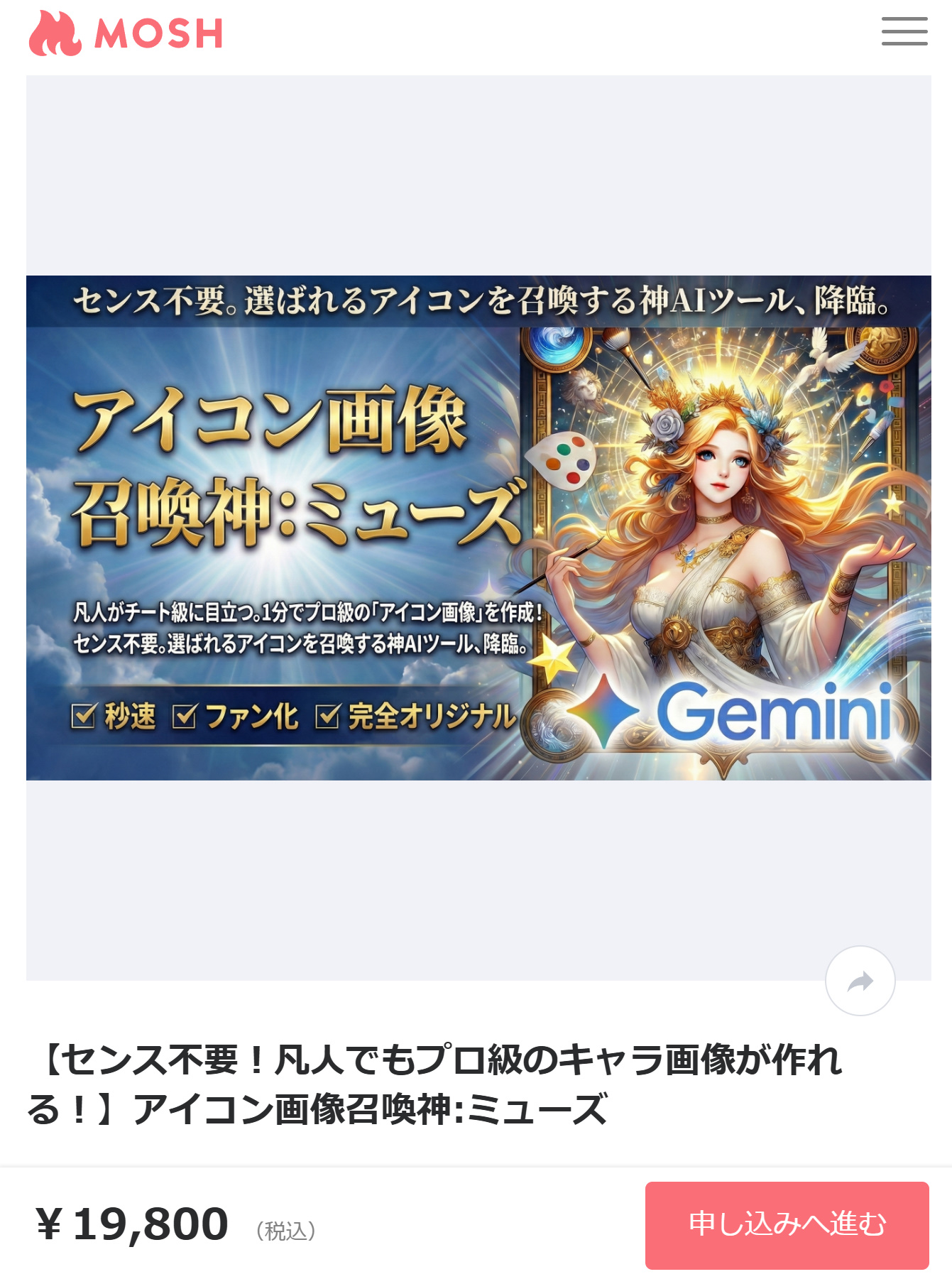Screen dimensions: 952x1279
Task: Open the hamburger menu
Action: (904, 32)
